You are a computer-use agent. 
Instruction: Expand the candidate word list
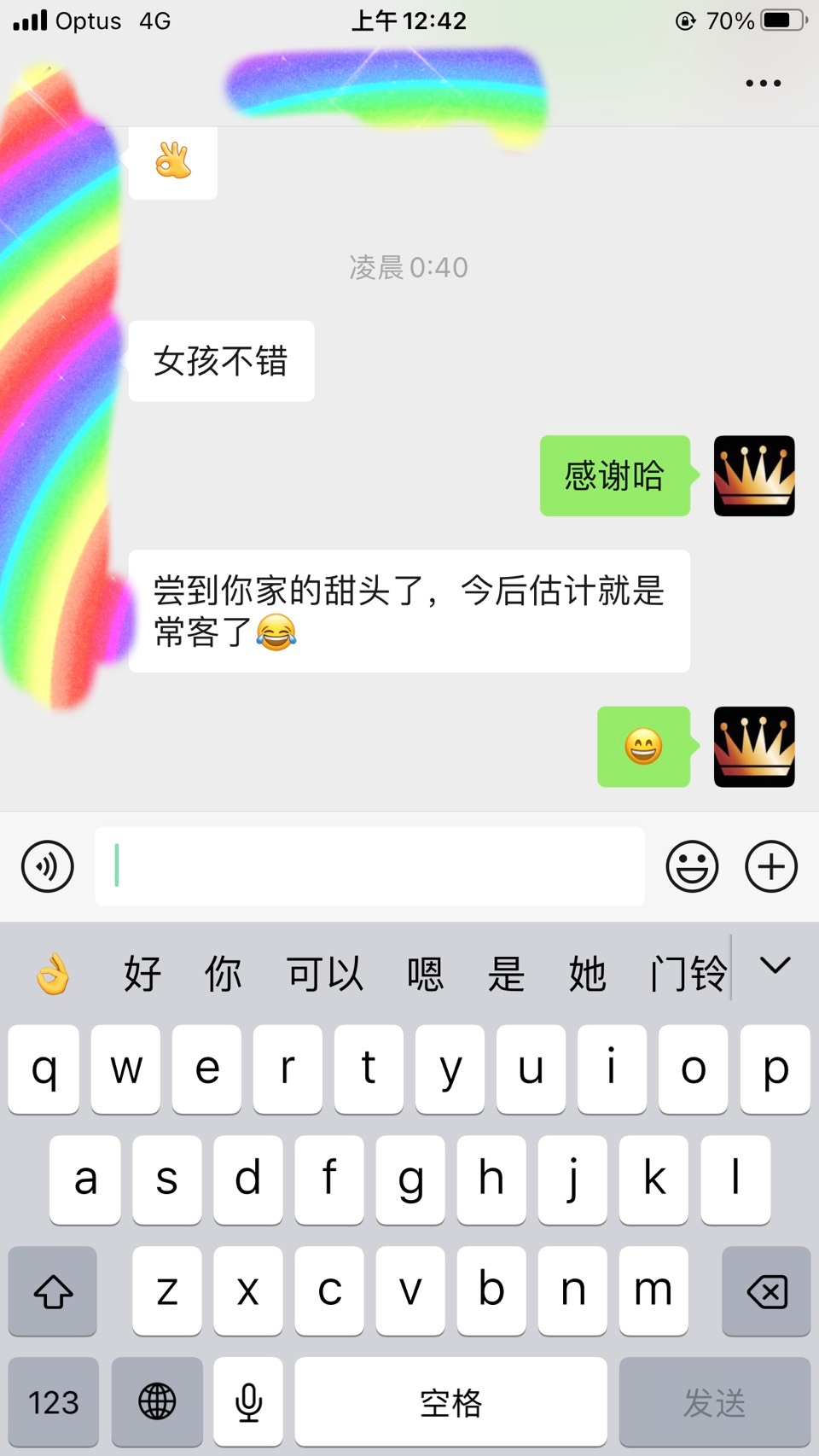[775, 966]
